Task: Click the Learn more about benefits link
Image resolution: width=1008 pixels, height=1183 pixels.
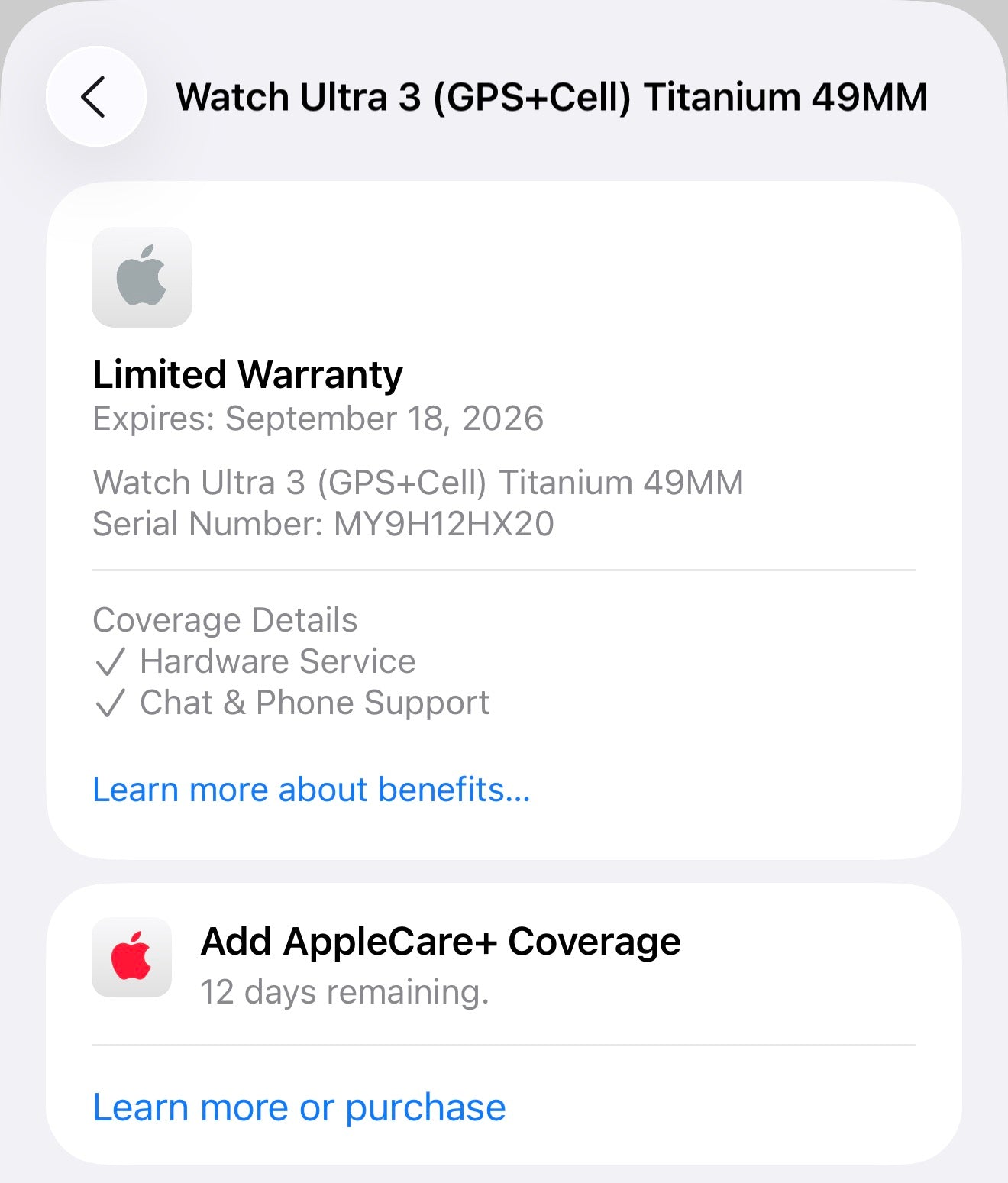Action: [311, 789]
